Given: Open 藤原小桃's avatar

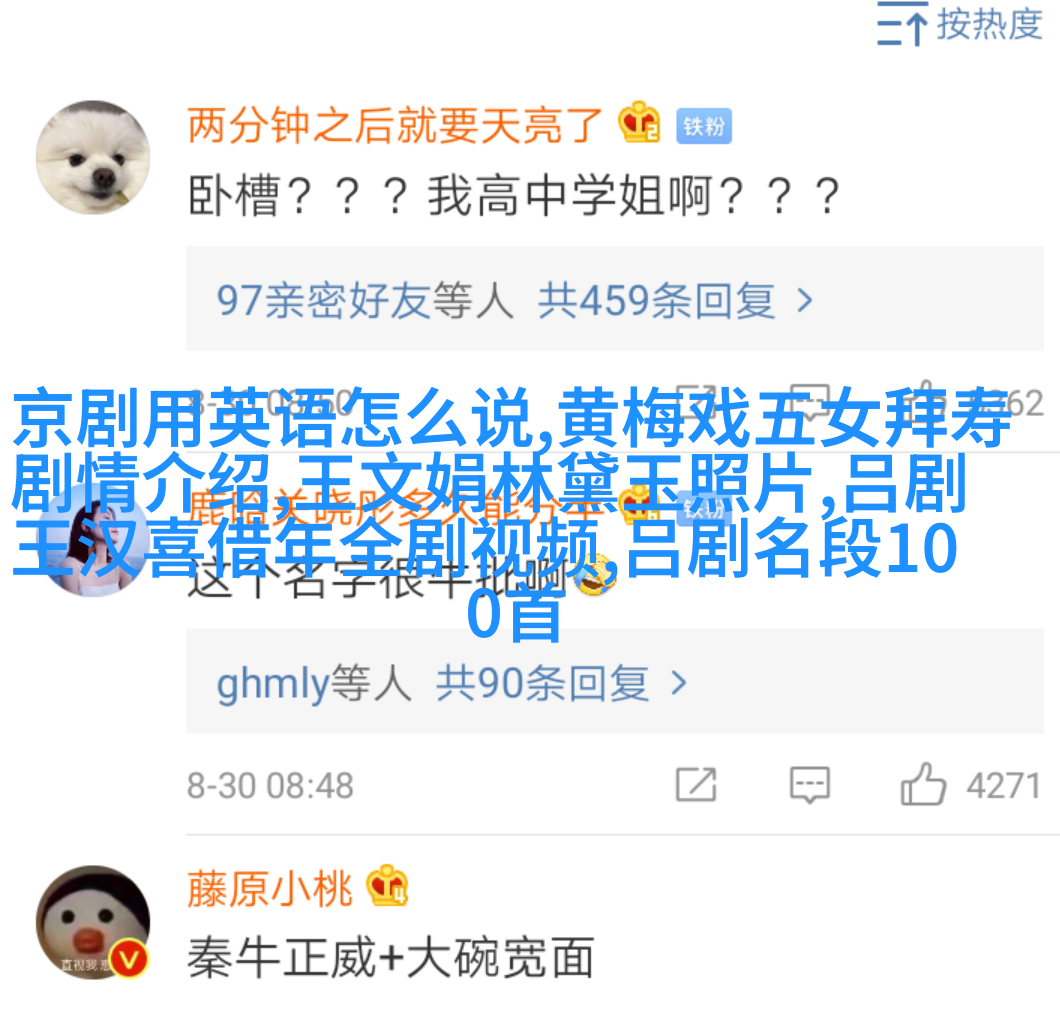Looking at the screenshot, I should pyautogui.click(x=93, y=921).
